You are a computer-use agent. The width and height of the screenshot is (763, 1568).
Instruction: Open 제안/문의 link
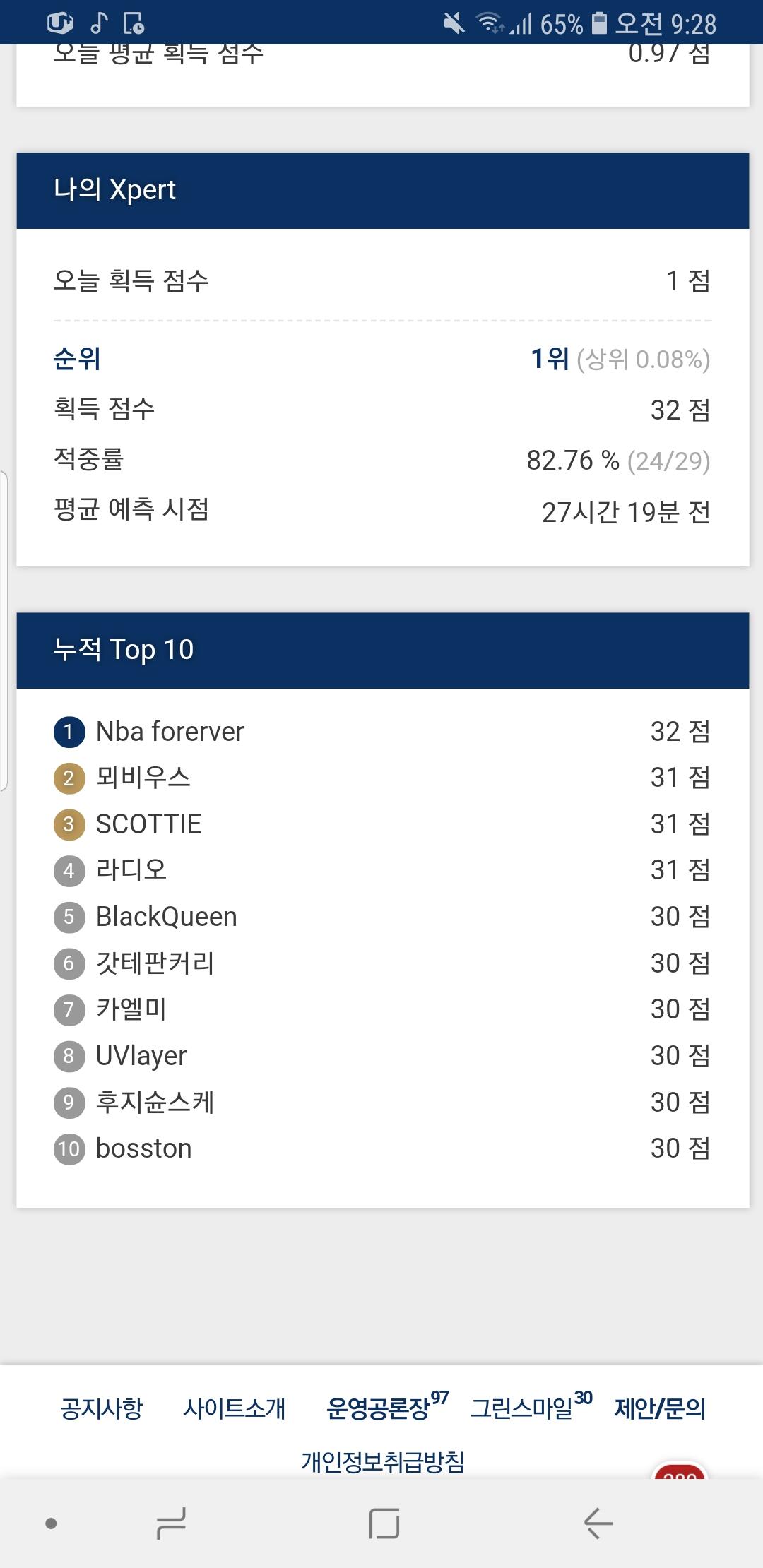660,1409
